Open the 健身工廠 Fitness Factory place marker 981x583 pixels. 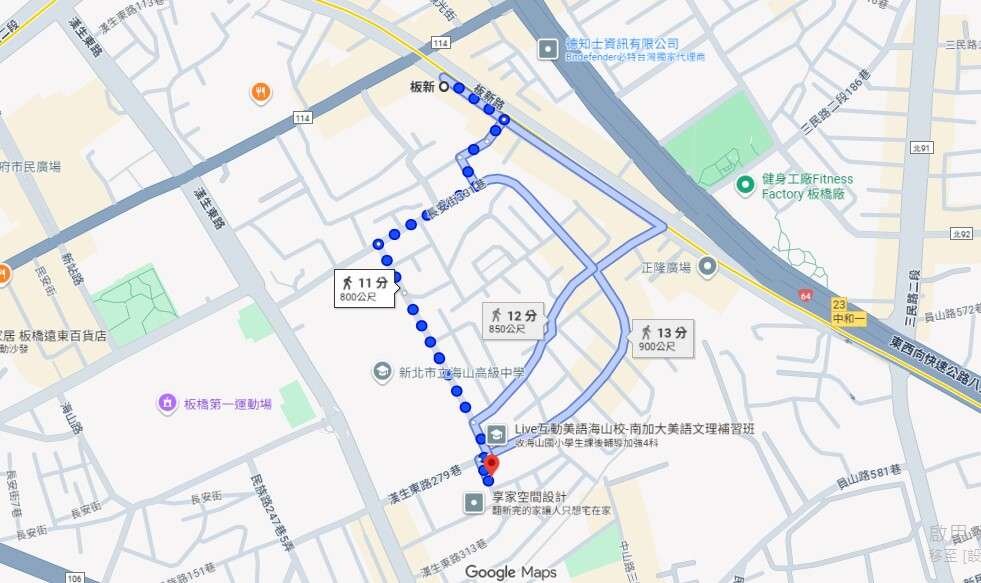[x=745, y=185]
